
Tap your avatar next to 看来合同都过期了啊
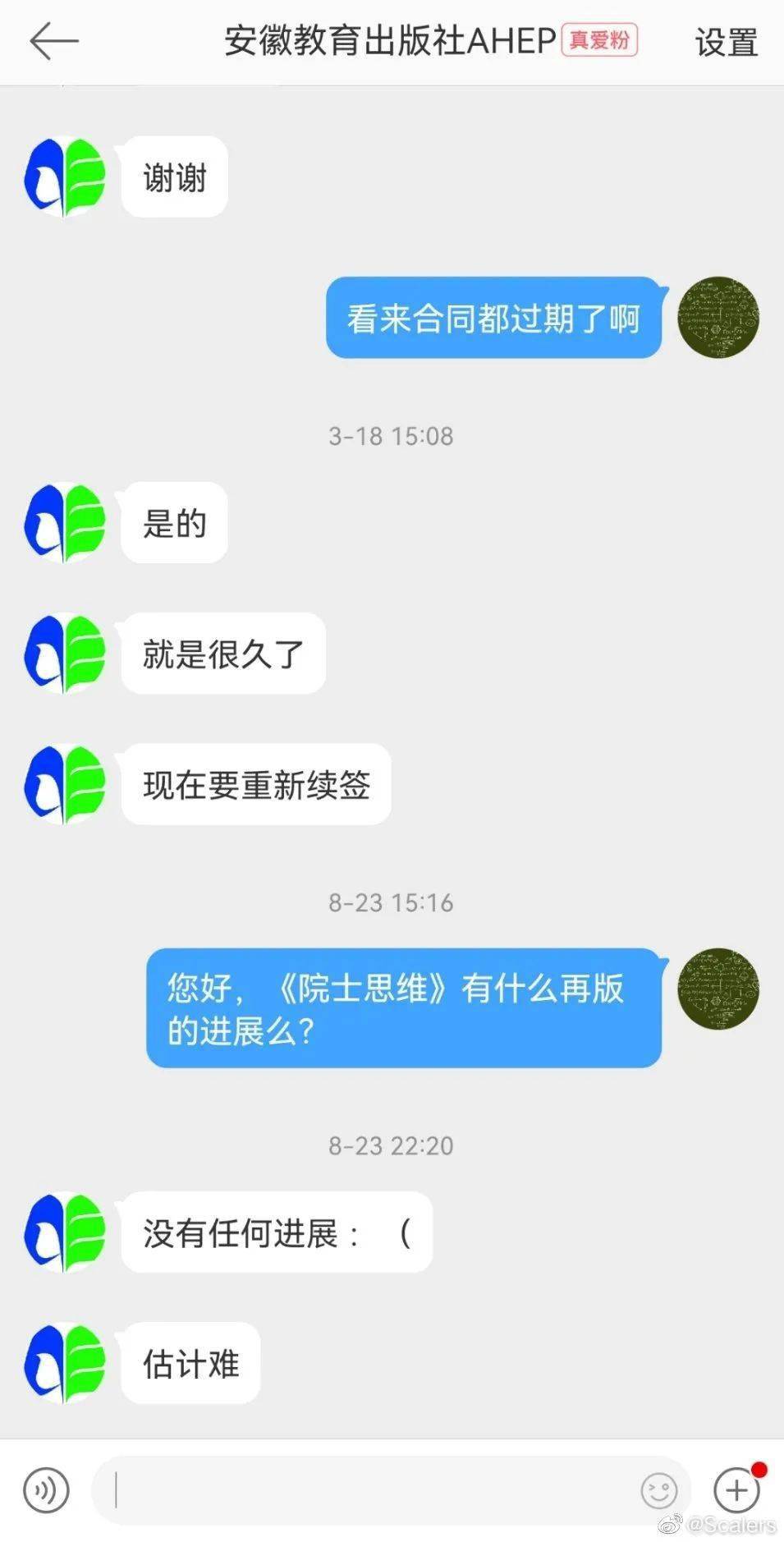(x=718, y=318)
